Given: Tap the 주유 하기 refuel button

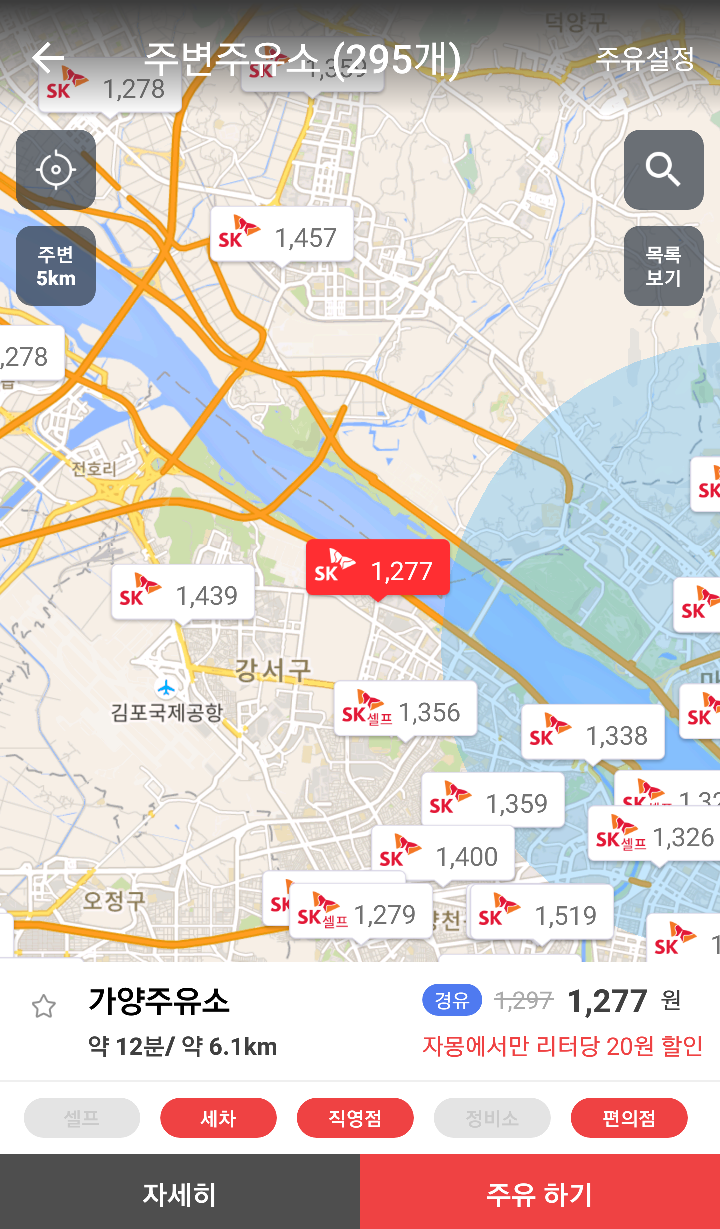Looking at the screenshot, I should (540, 1192).
